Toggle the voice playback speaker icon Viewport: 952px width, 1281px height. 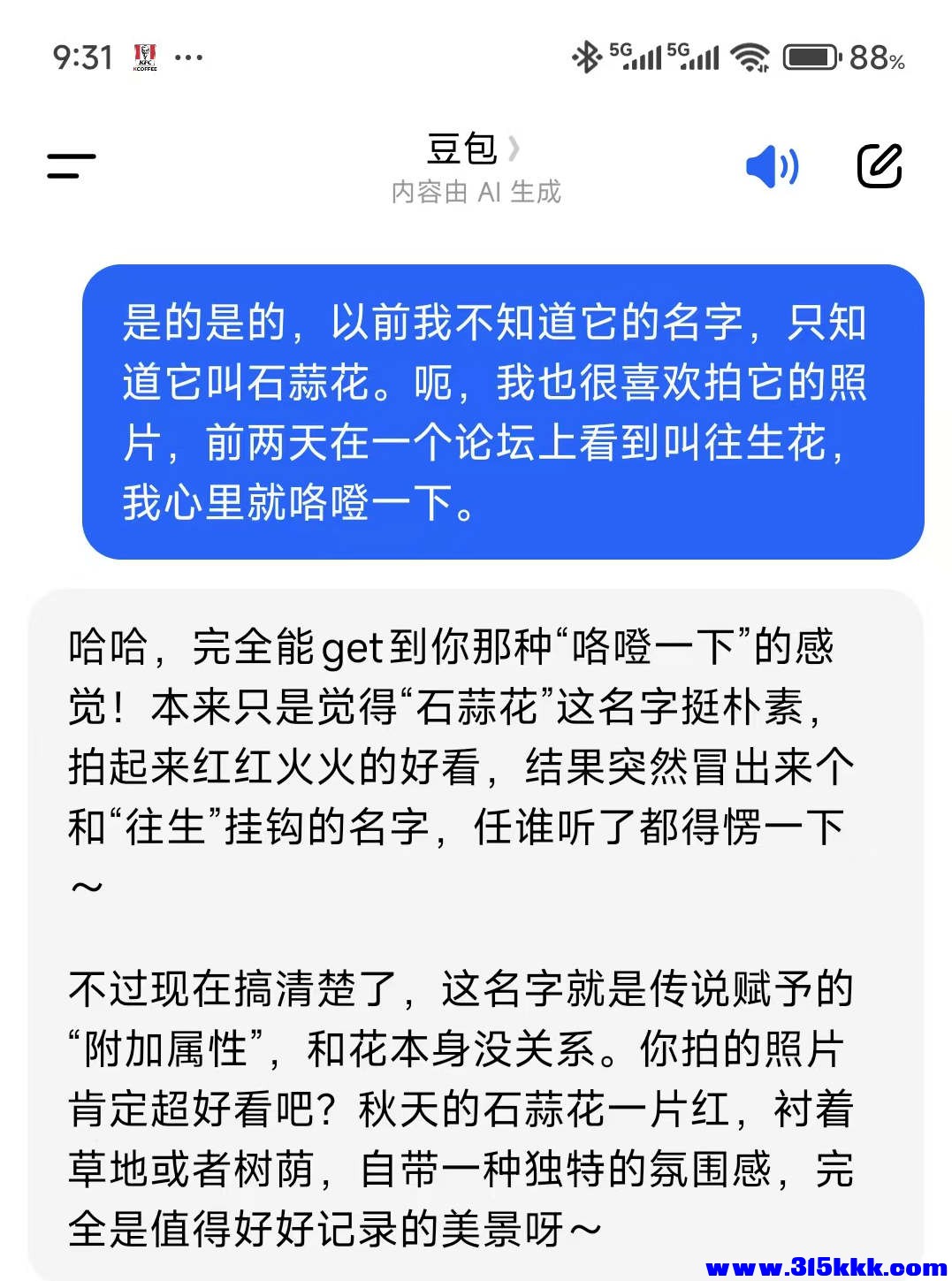click(x=772, y=166)
